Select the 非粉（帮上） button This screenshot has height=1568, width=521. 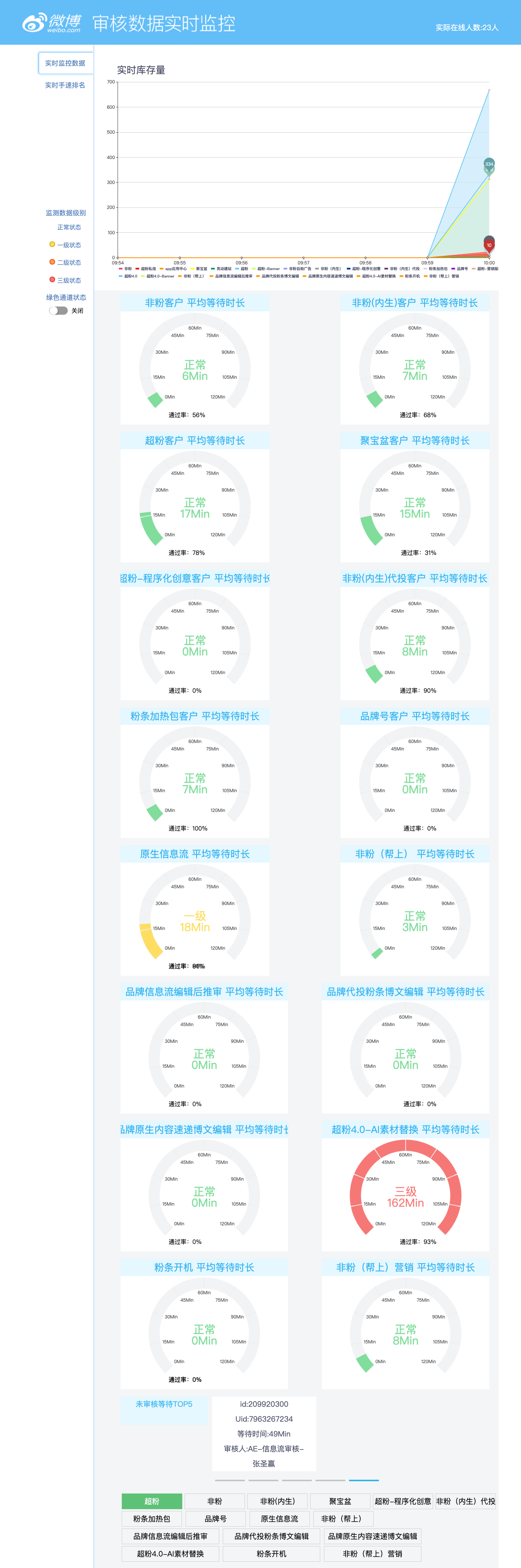pyautogui.click(x=343, y=1519)
